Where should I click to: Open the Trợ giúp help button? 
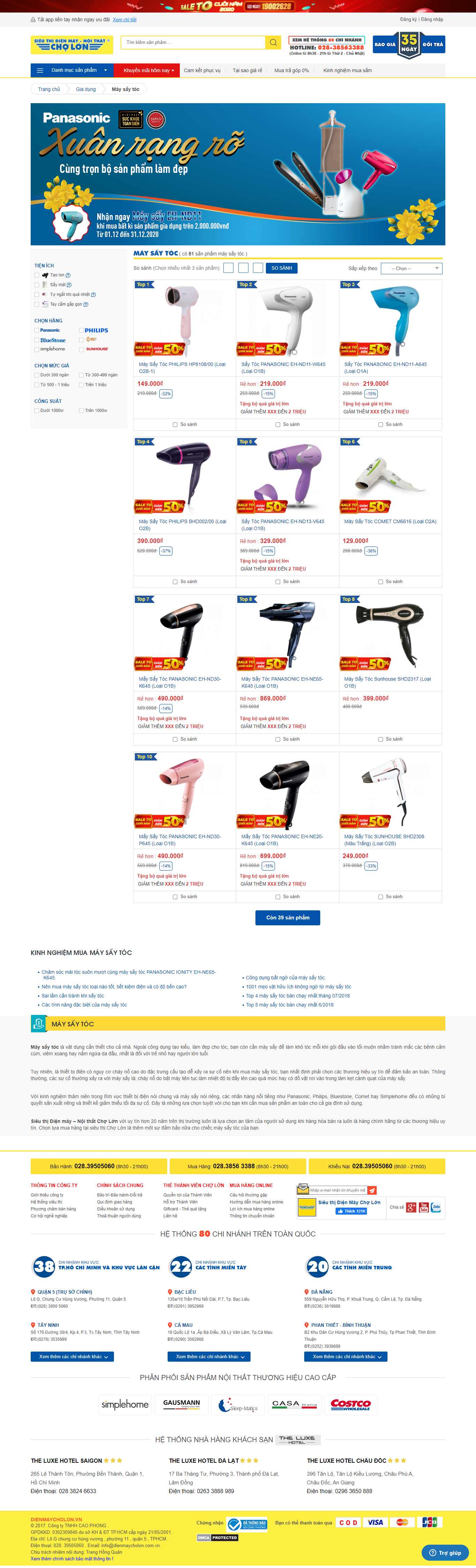(x=446, y=1553)
